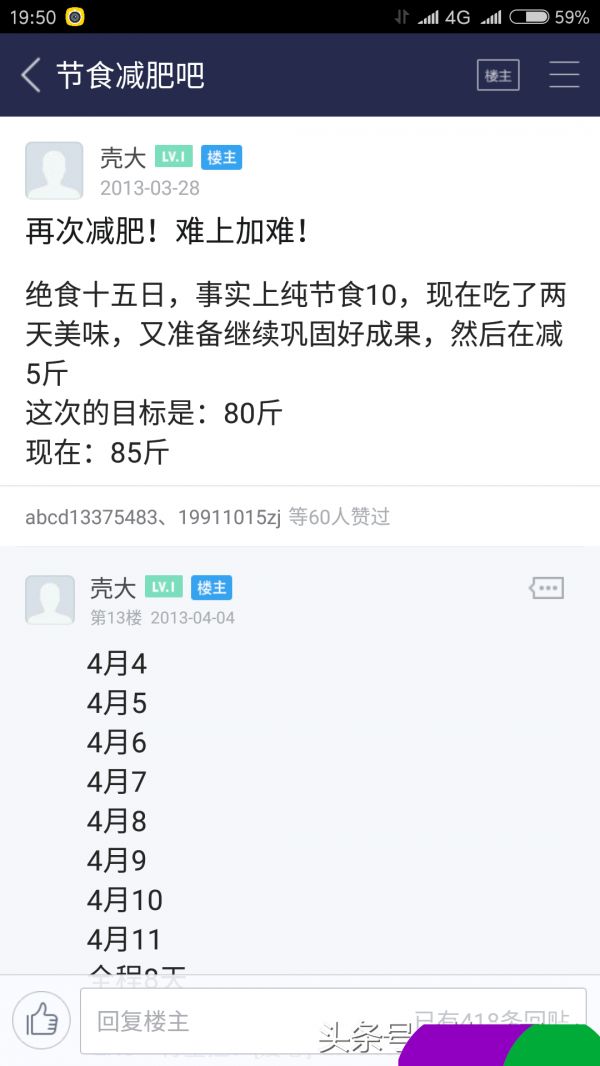Image resolution: width=600 pixels, height=1066 pixels.
Task: Open the hamburger menu in the header
Action: (x=564, y=75)
